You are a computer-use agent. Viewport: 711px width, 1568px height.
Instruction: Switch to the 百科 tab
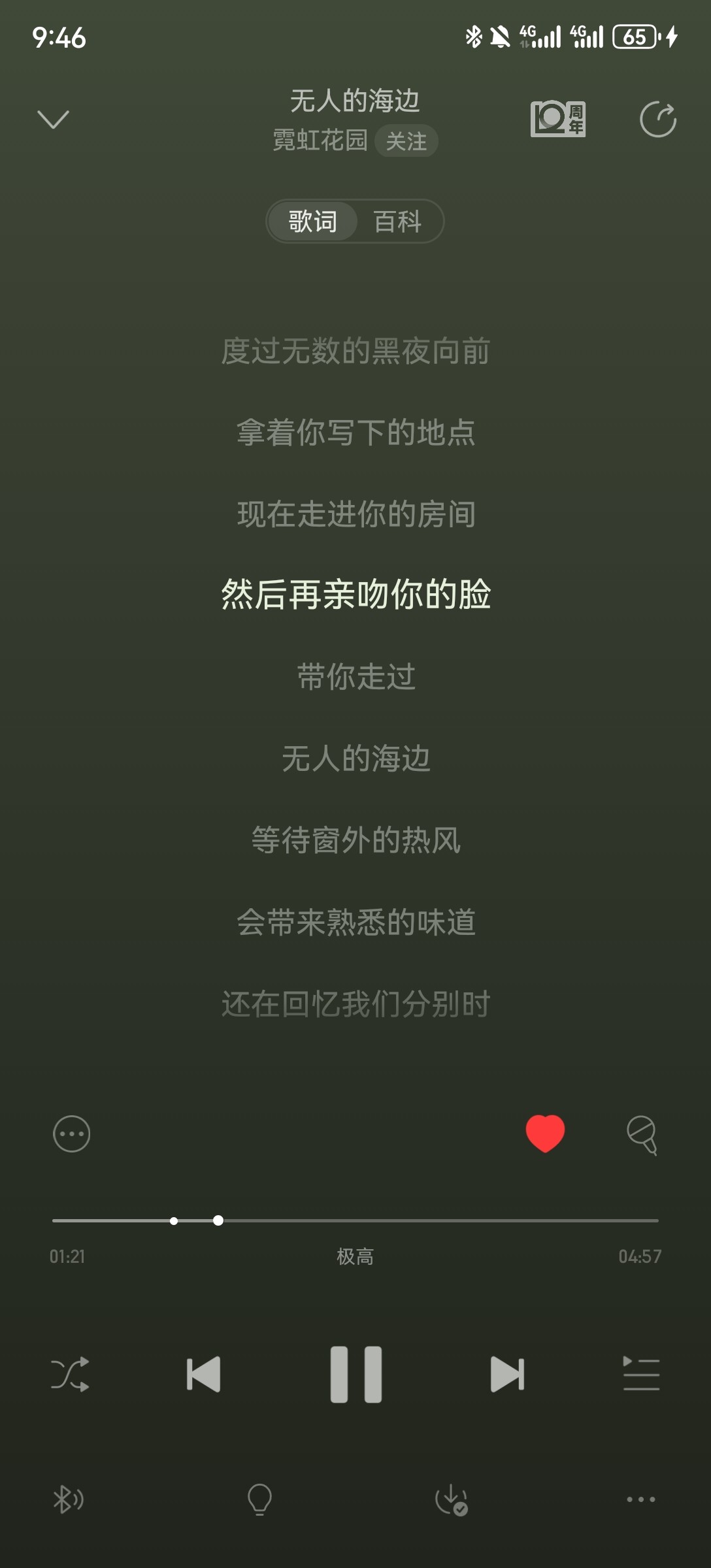point(397,221)
